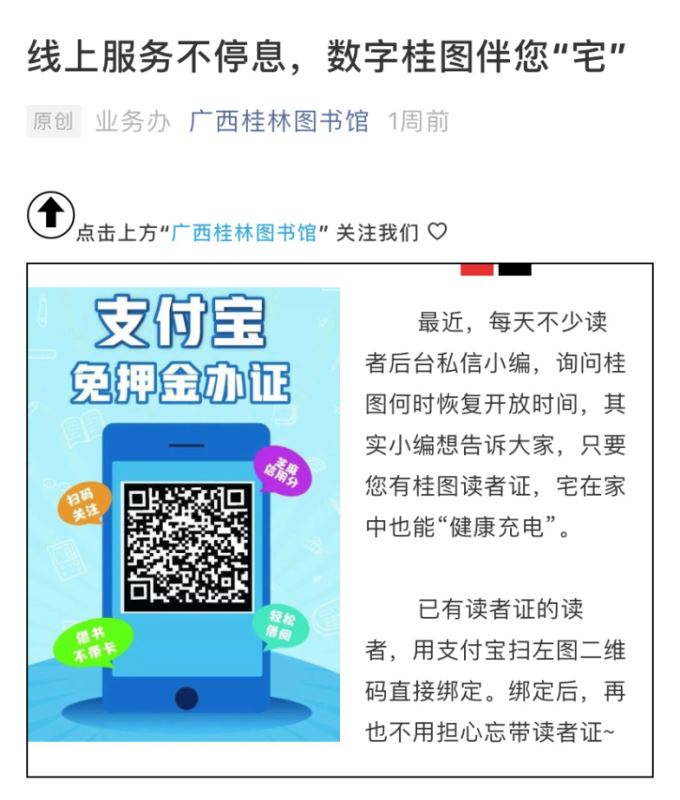Open the 广西桂林图书馆 account in the byline
The image size is (680, 800).
279,122
